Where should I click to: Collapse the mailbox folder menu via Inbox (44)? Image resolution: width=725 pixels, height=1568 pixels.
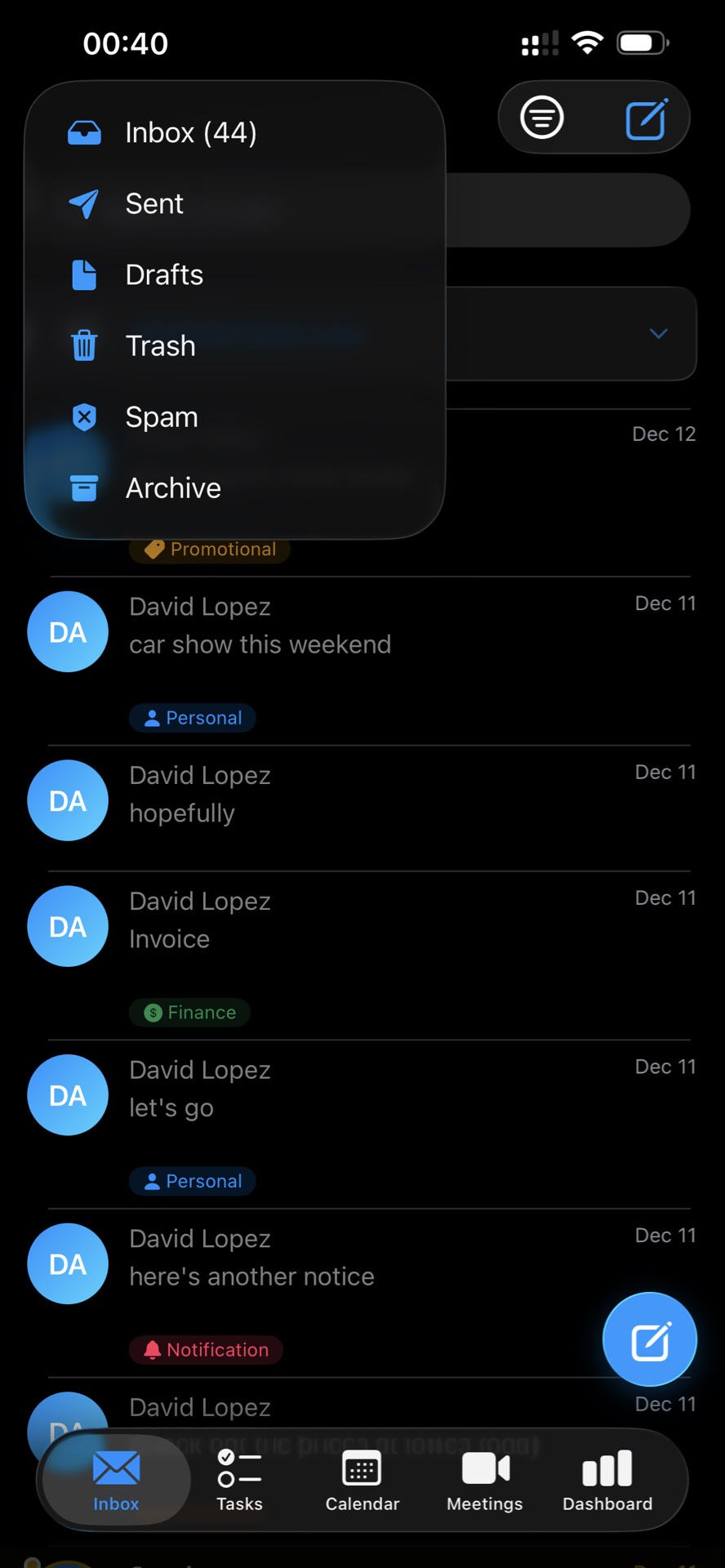click(189, 132)
